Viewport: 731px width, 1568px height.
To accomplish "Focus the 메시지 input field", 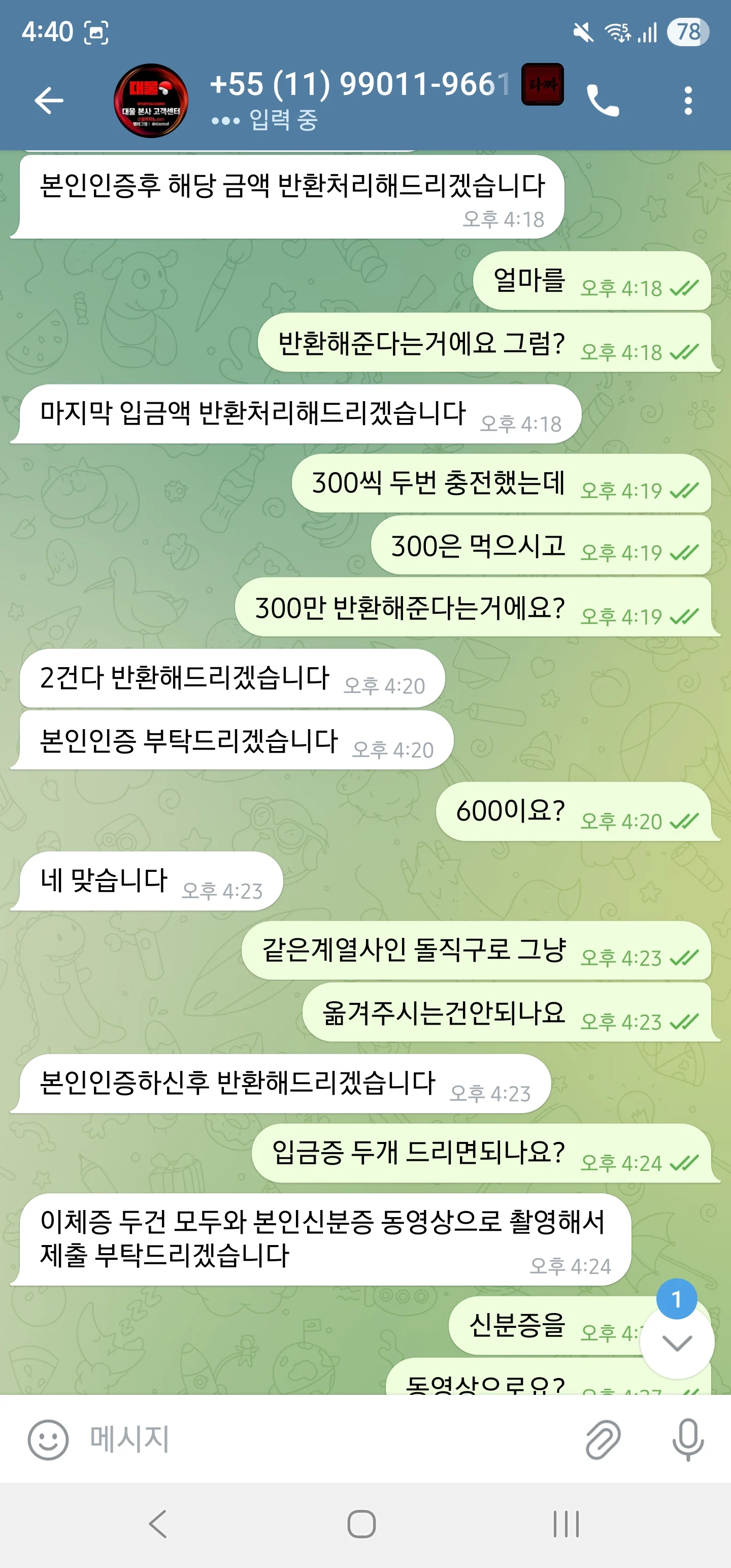I will coord(328,1440).
